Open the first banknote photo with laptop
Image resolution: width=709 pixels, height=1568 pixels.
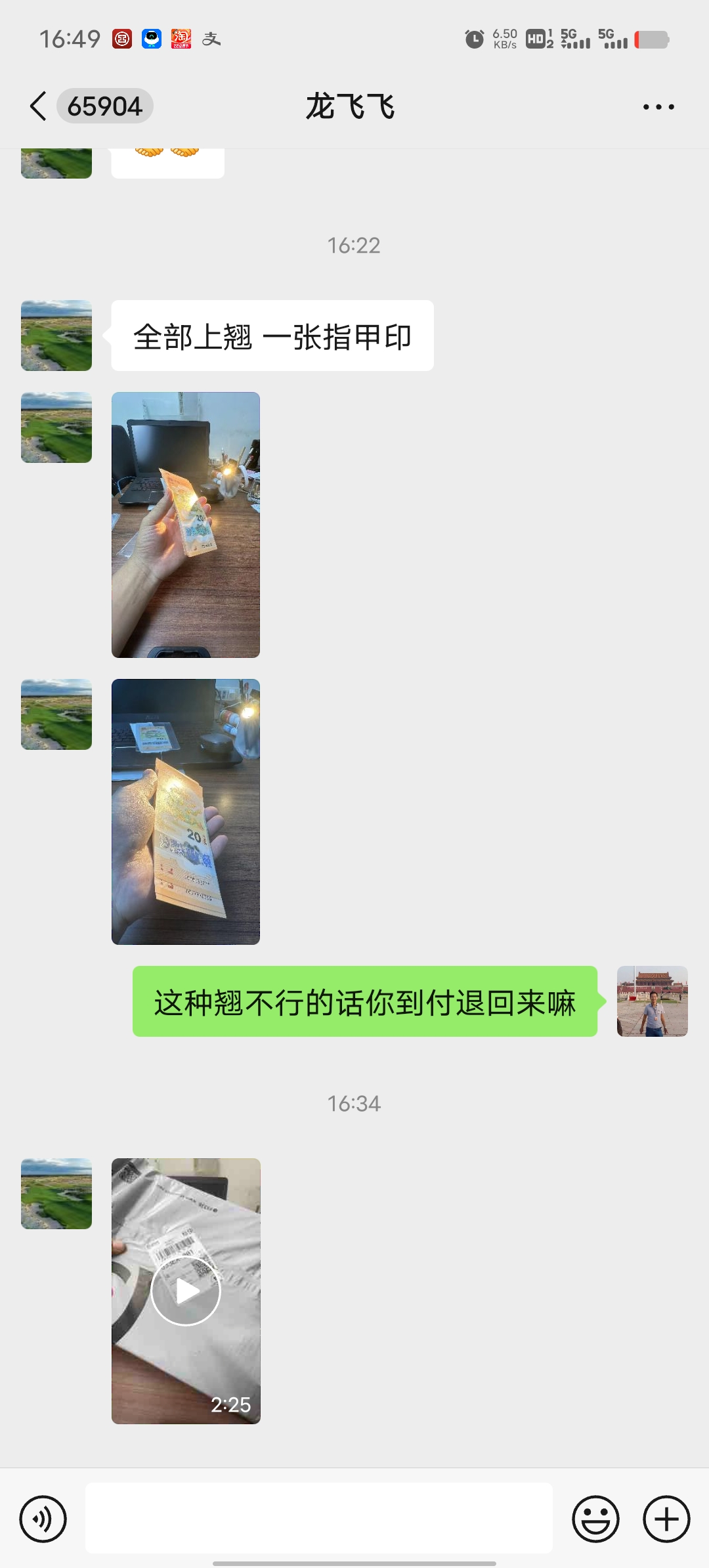click(186, 525)
